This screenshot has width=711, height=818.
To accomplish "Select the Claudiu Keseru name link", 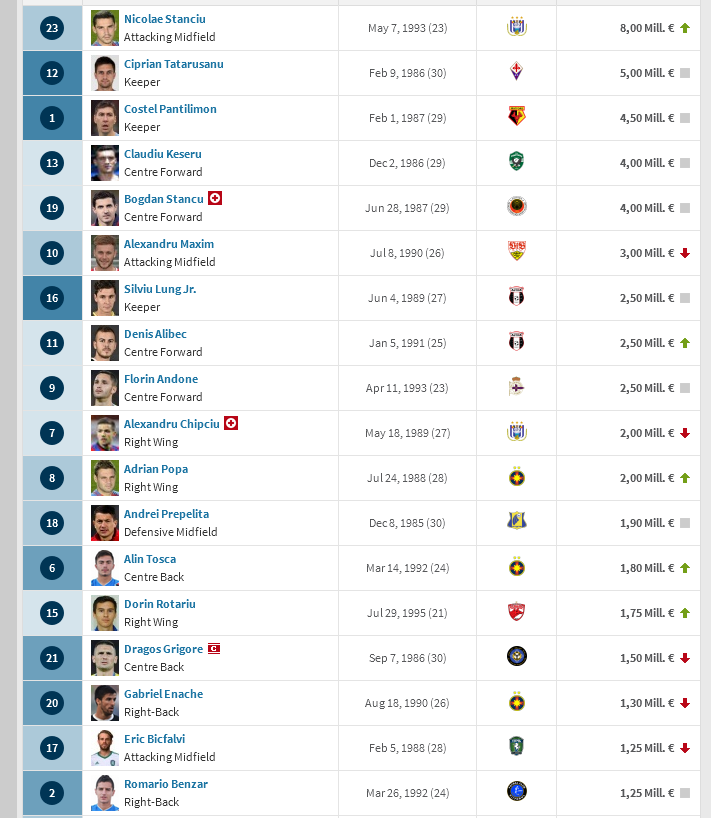I will coord(162,154).
